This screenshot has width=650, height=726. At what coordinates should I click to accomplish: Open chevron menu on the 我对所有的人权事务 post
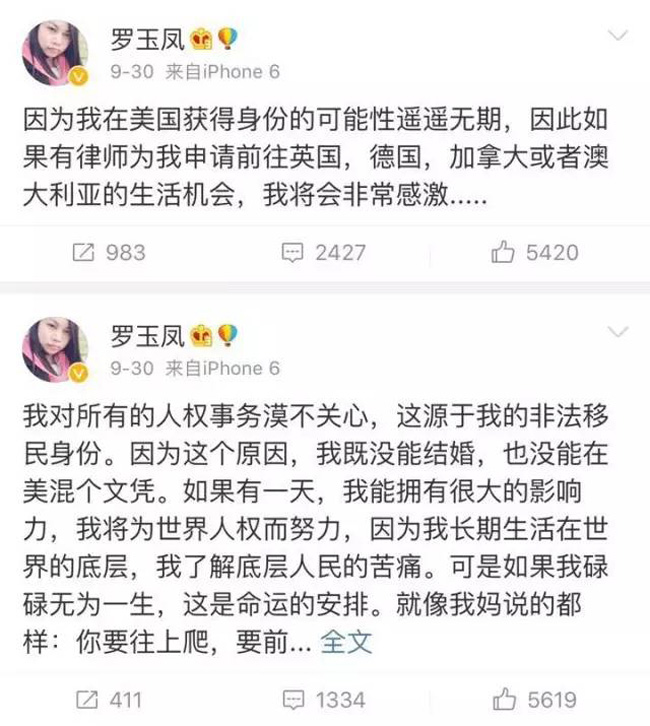pos(619,333)
